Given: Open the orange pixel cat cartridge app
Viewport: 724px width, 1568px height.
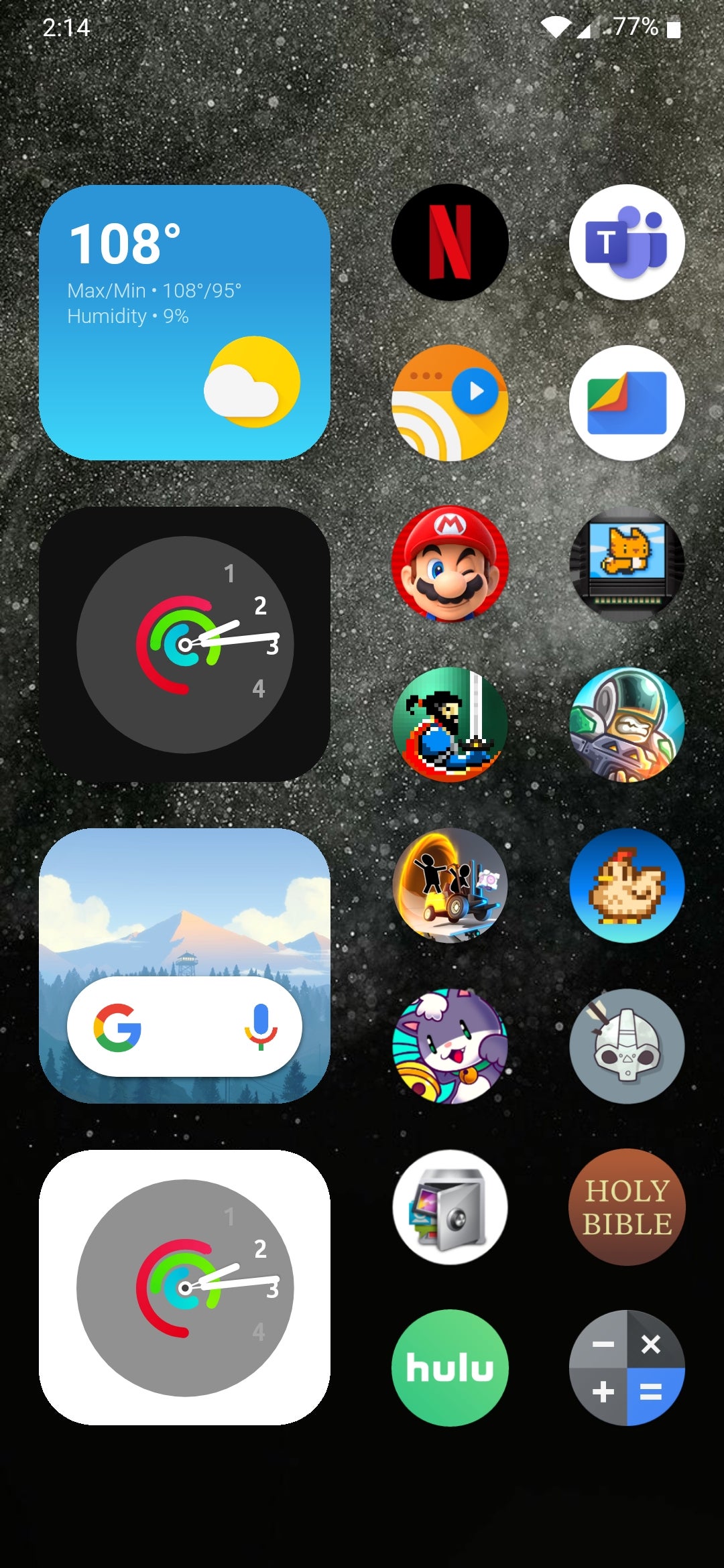Looking at the screenshot, I should click(627, 564).
